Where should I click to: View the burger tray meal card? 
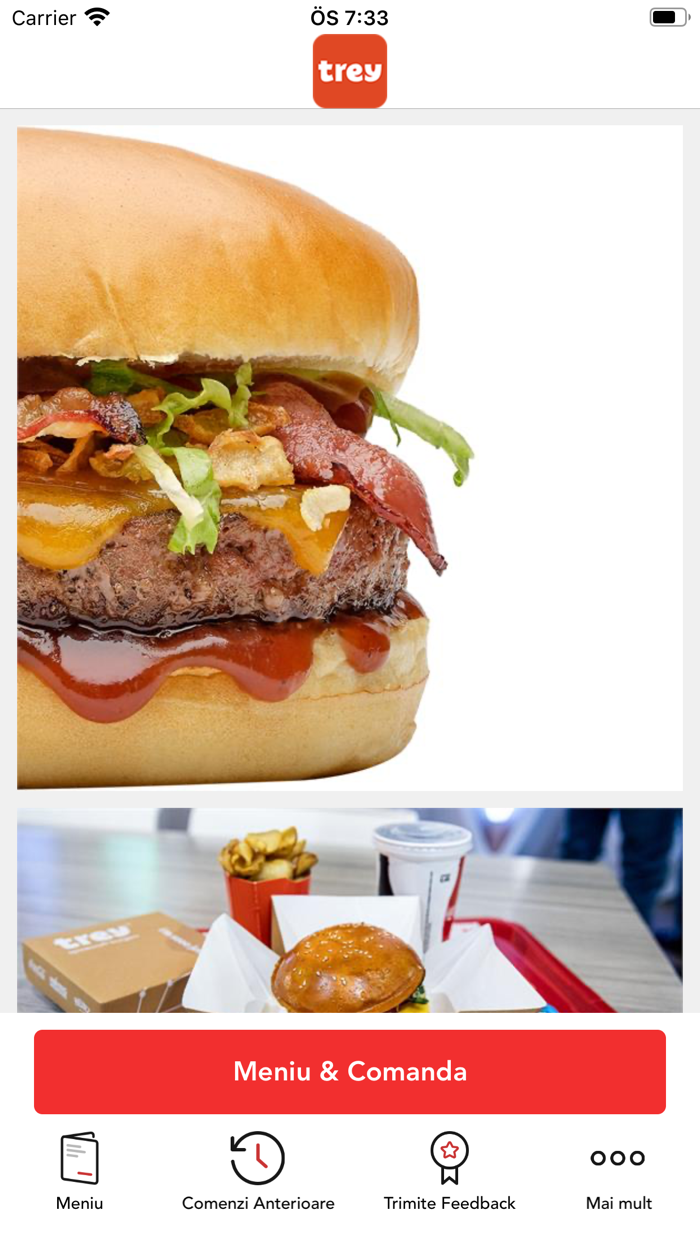[x=350, y=910]
